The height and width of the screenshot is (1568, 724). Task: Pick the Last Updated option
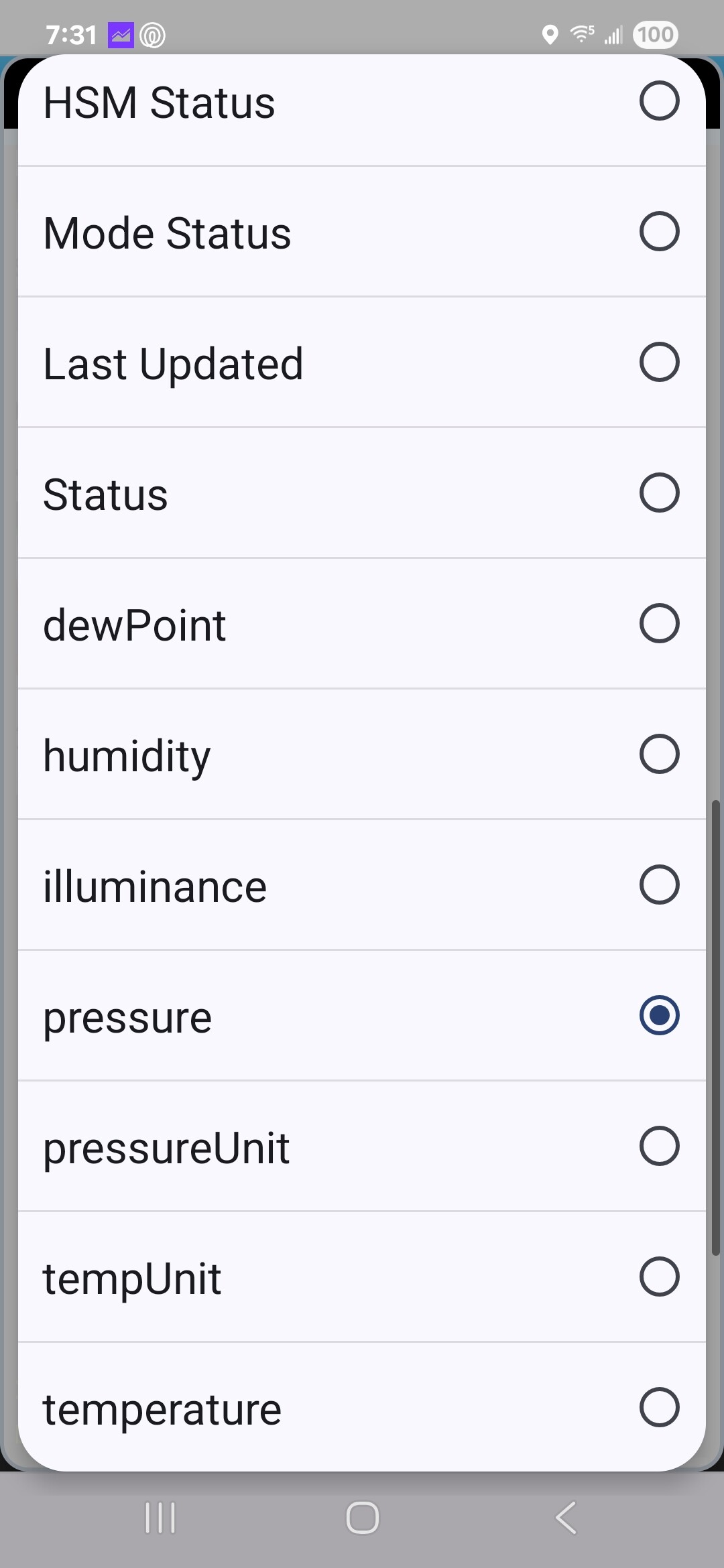click(362, 363)
